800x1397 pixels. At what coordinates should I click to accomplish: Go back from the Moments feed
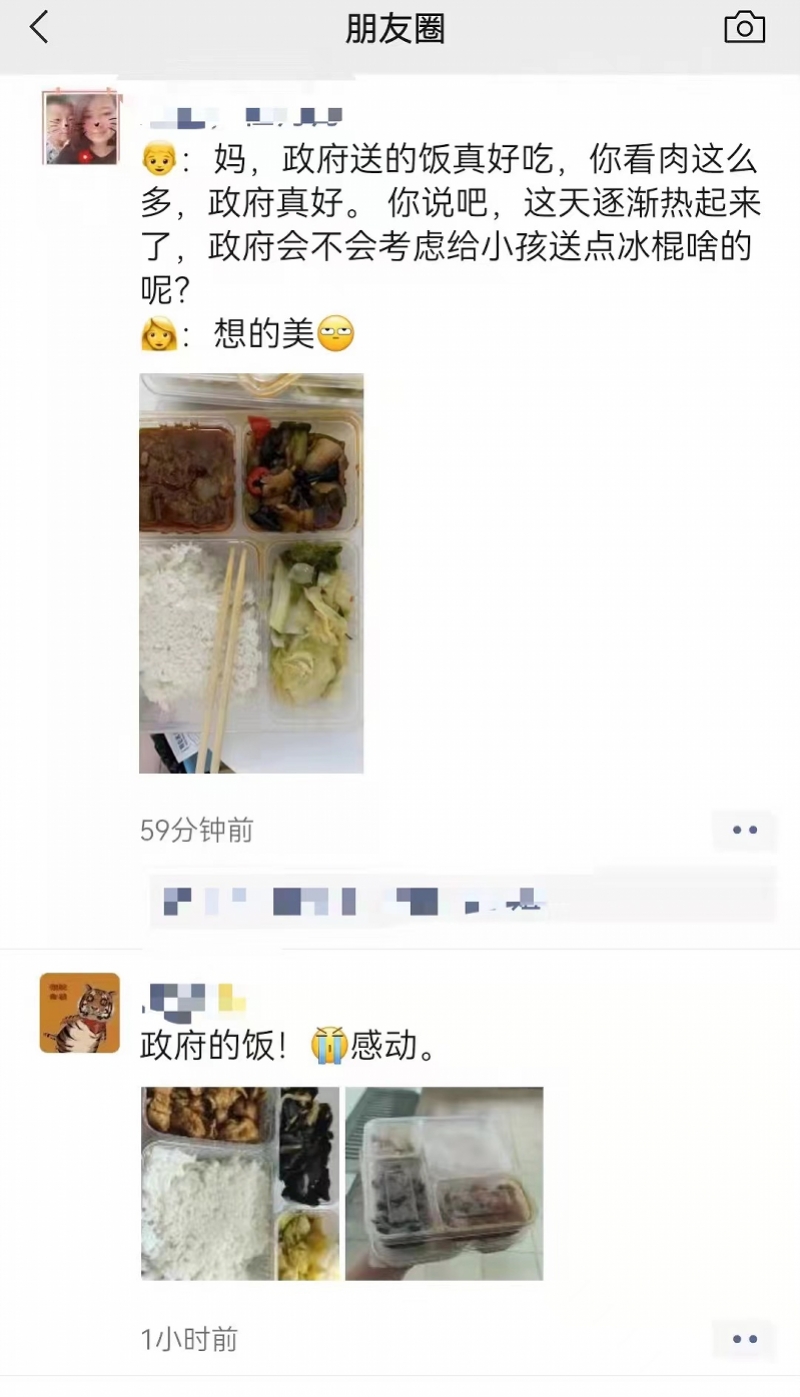(x=39, y=28)
